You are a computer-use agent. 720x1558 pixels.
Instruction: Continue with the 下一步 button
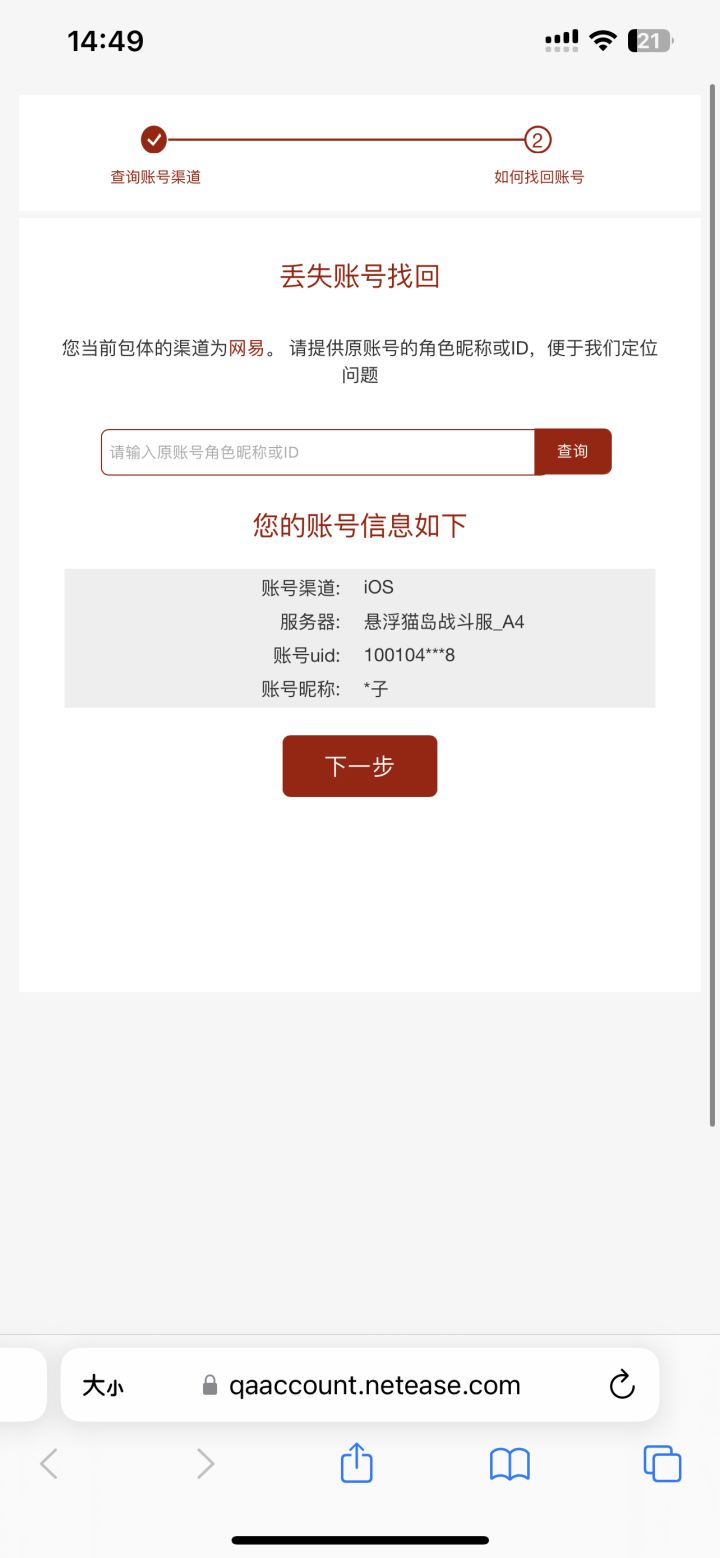(360, 766)
